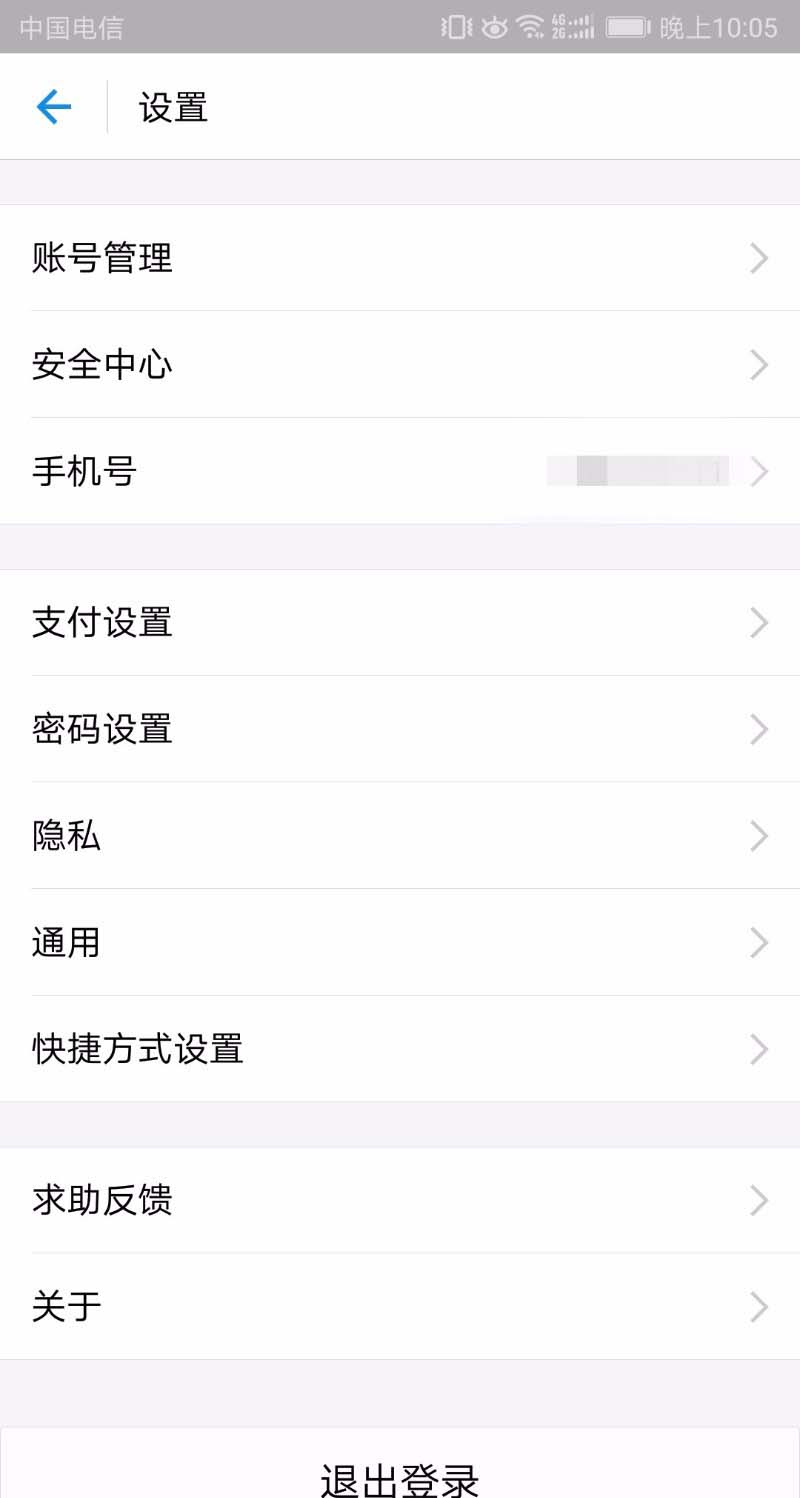
Task: Open the 关于 about page
Action: pyautogui.click(x=400, y=1306)
